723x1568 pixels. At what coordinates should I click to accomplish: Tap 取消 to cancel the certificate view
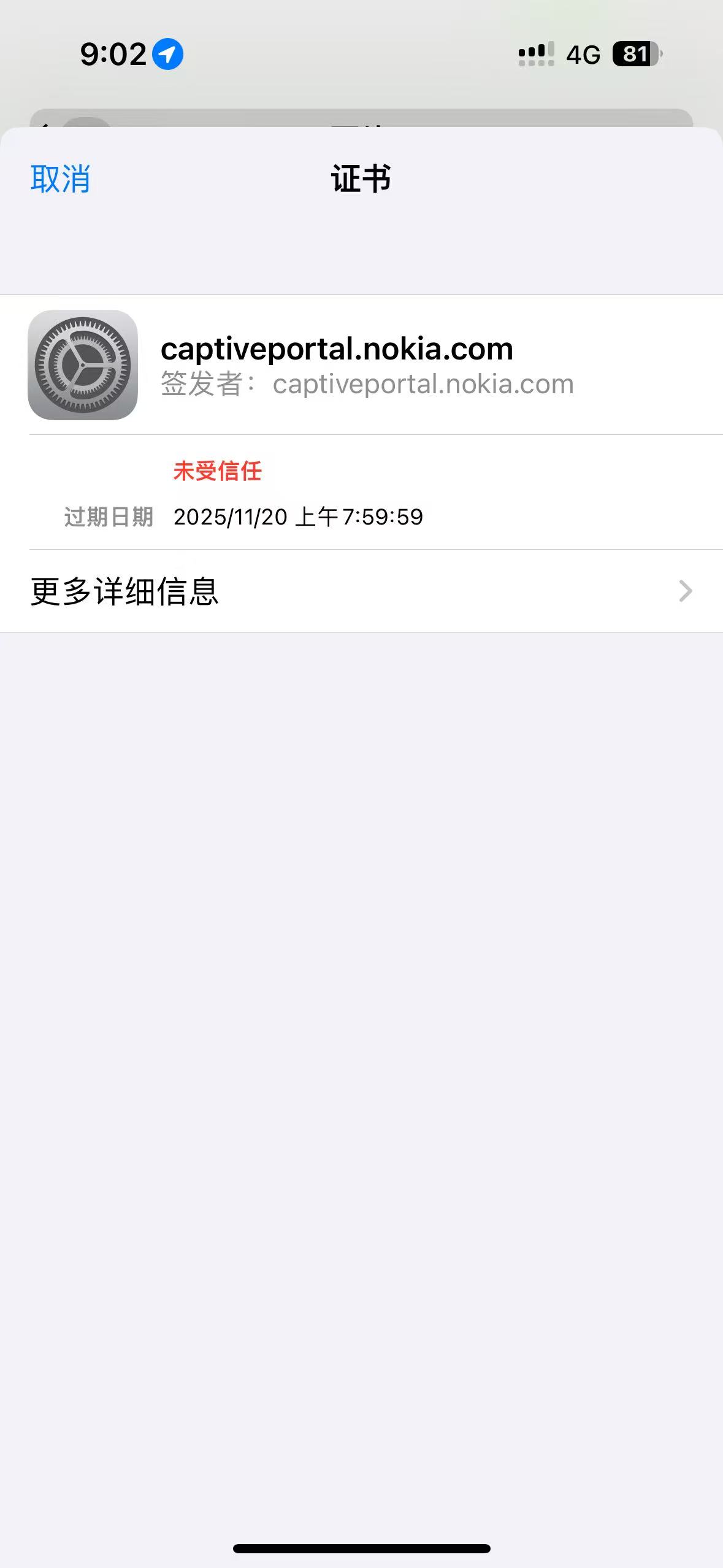coord(60,179)
